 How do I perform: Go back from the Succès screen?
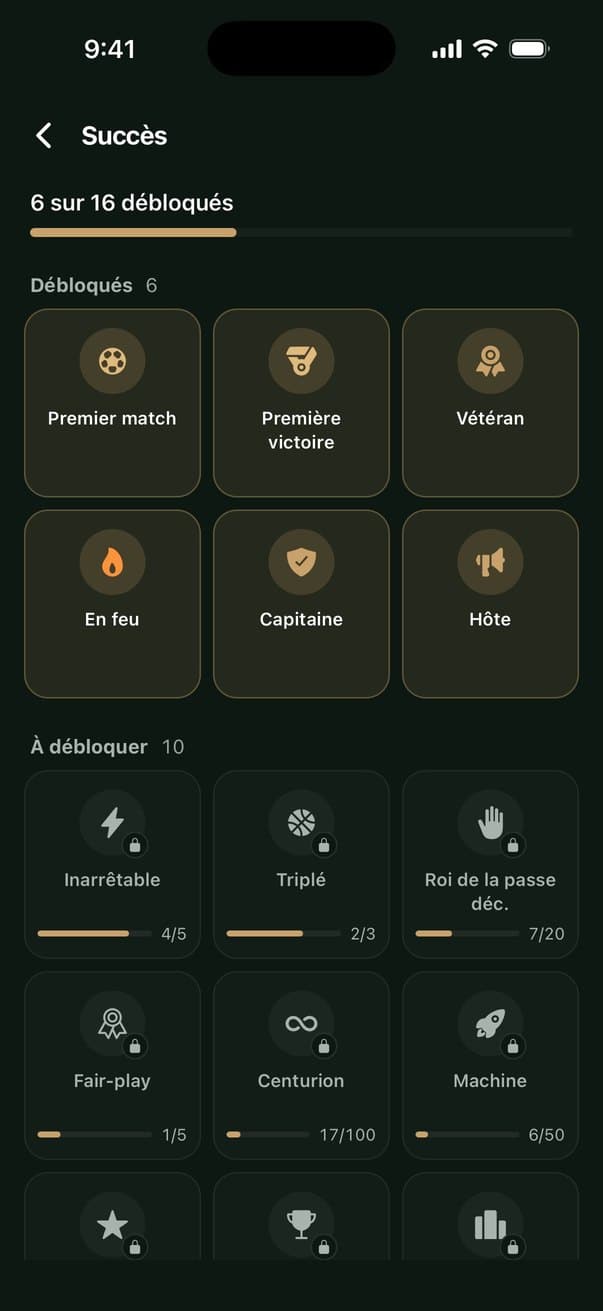point(44,136)
